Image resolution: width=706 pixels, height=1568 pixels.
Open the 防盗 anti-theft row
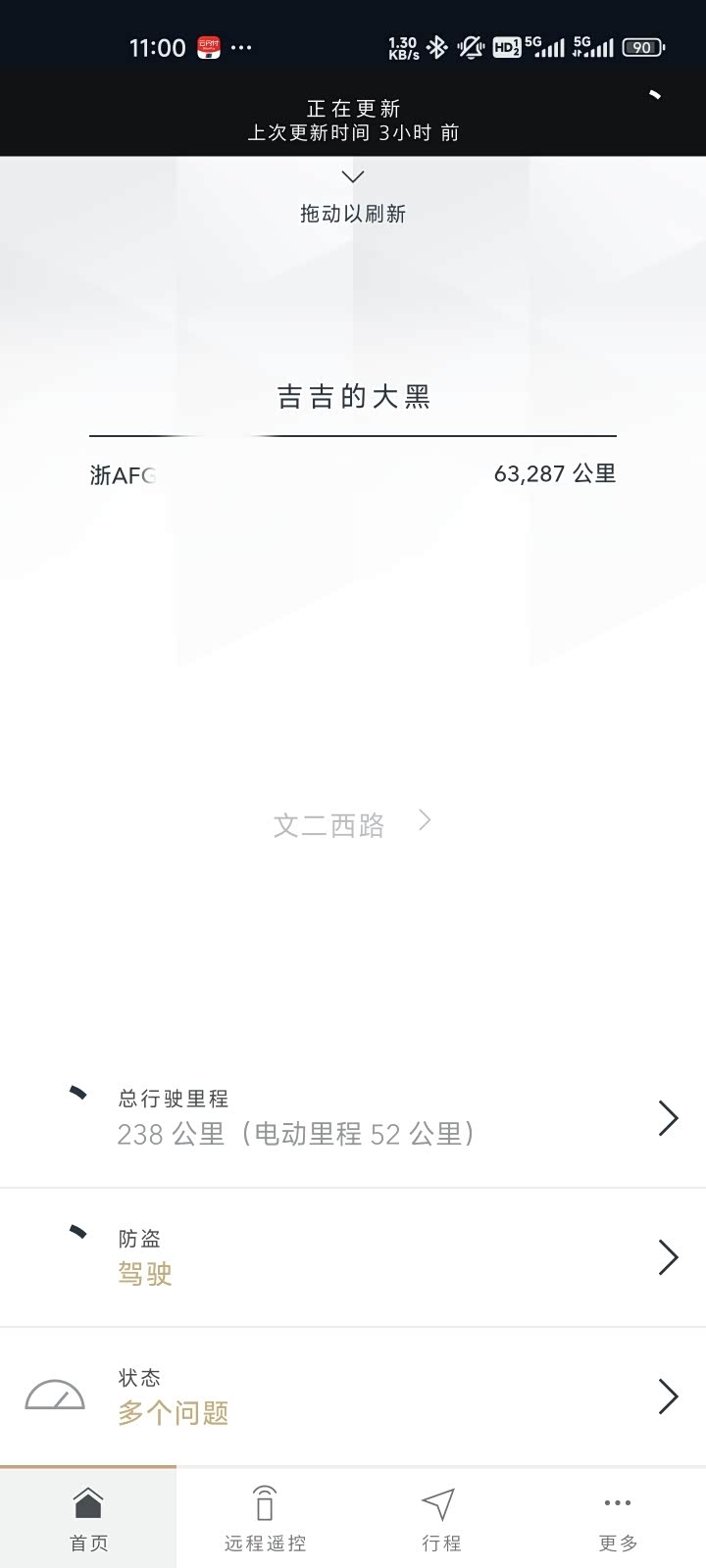(353, 1257)
